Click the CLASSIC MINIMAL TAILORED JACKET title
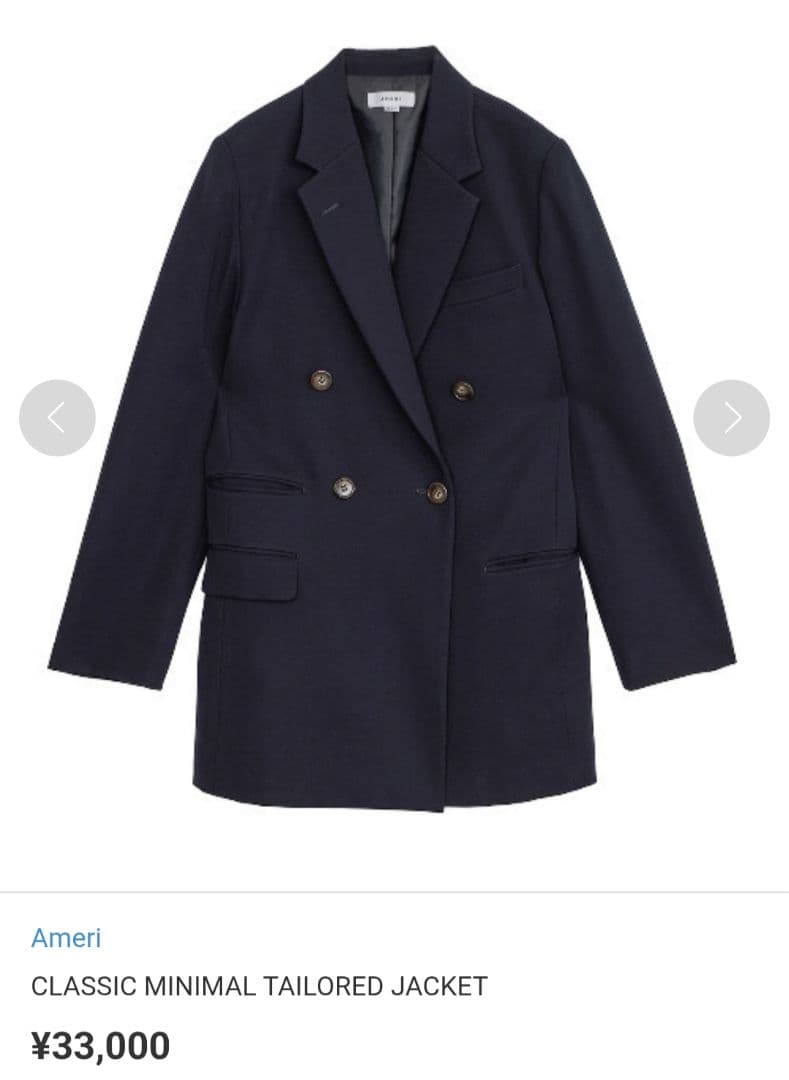789x1080 pixels. click(256, 986)
